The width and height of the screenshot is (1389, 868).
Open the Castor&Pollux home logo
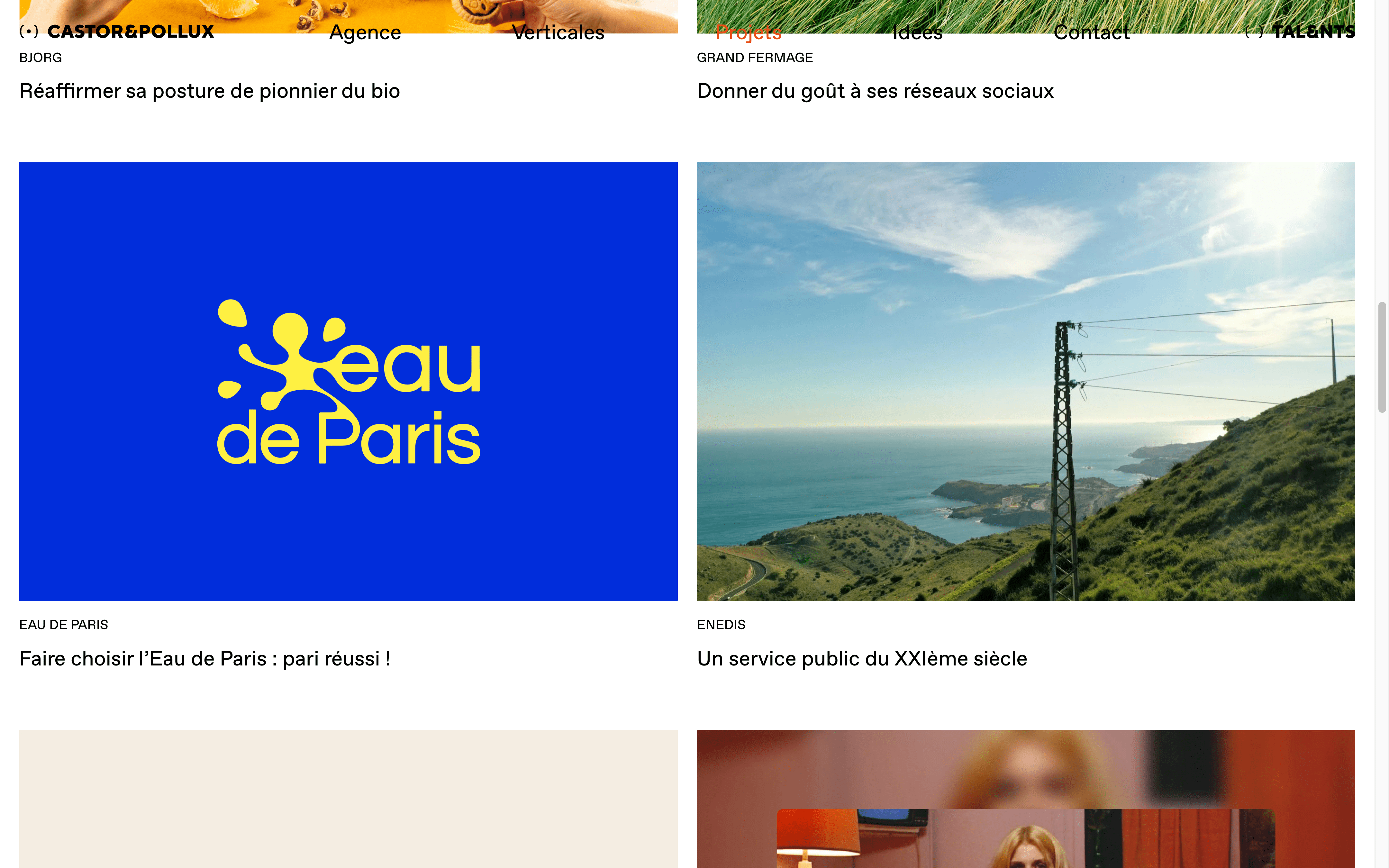coord(118,32)
